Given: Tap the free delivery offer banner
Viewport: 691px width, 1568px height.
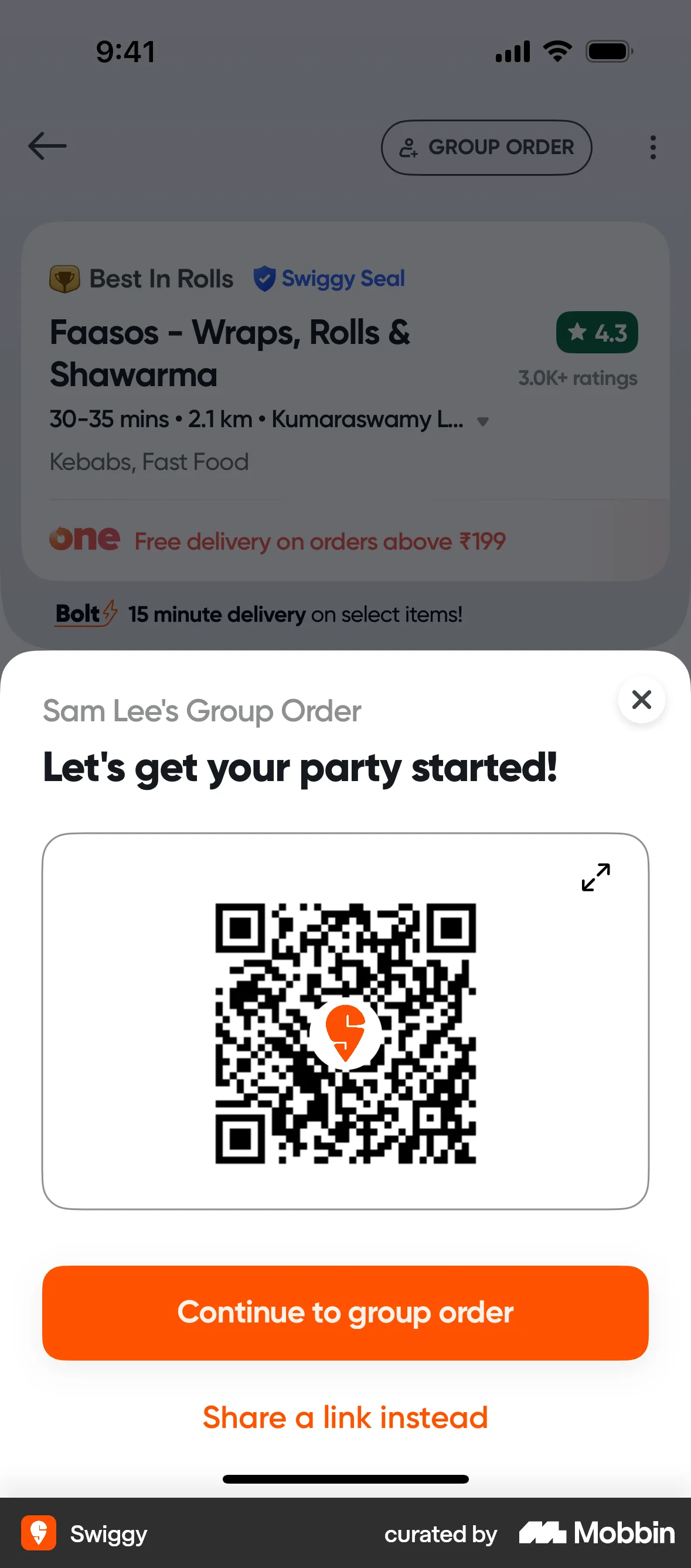Looking at the screenshot, I should [319, 540].
